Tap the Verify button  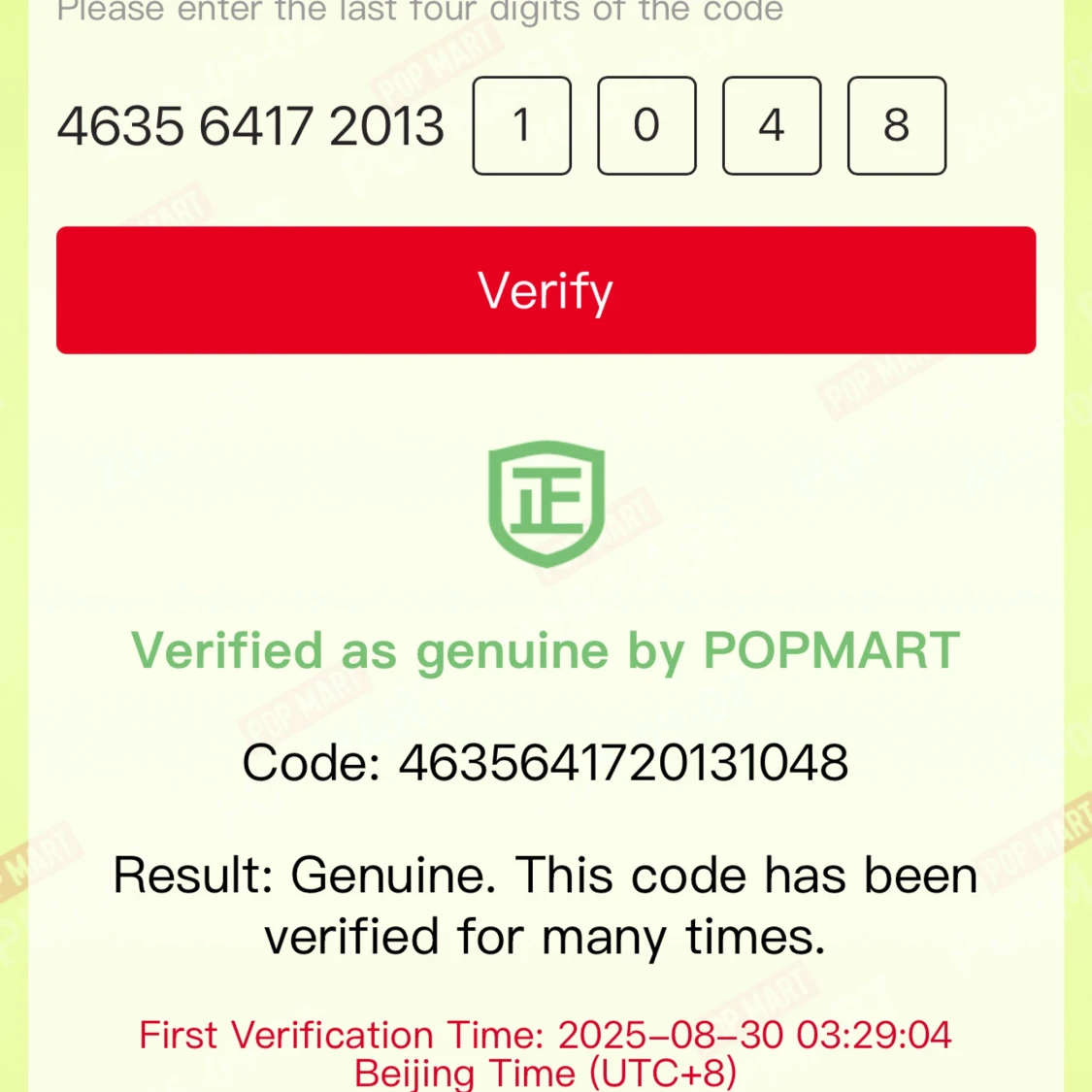coord(546,290)
